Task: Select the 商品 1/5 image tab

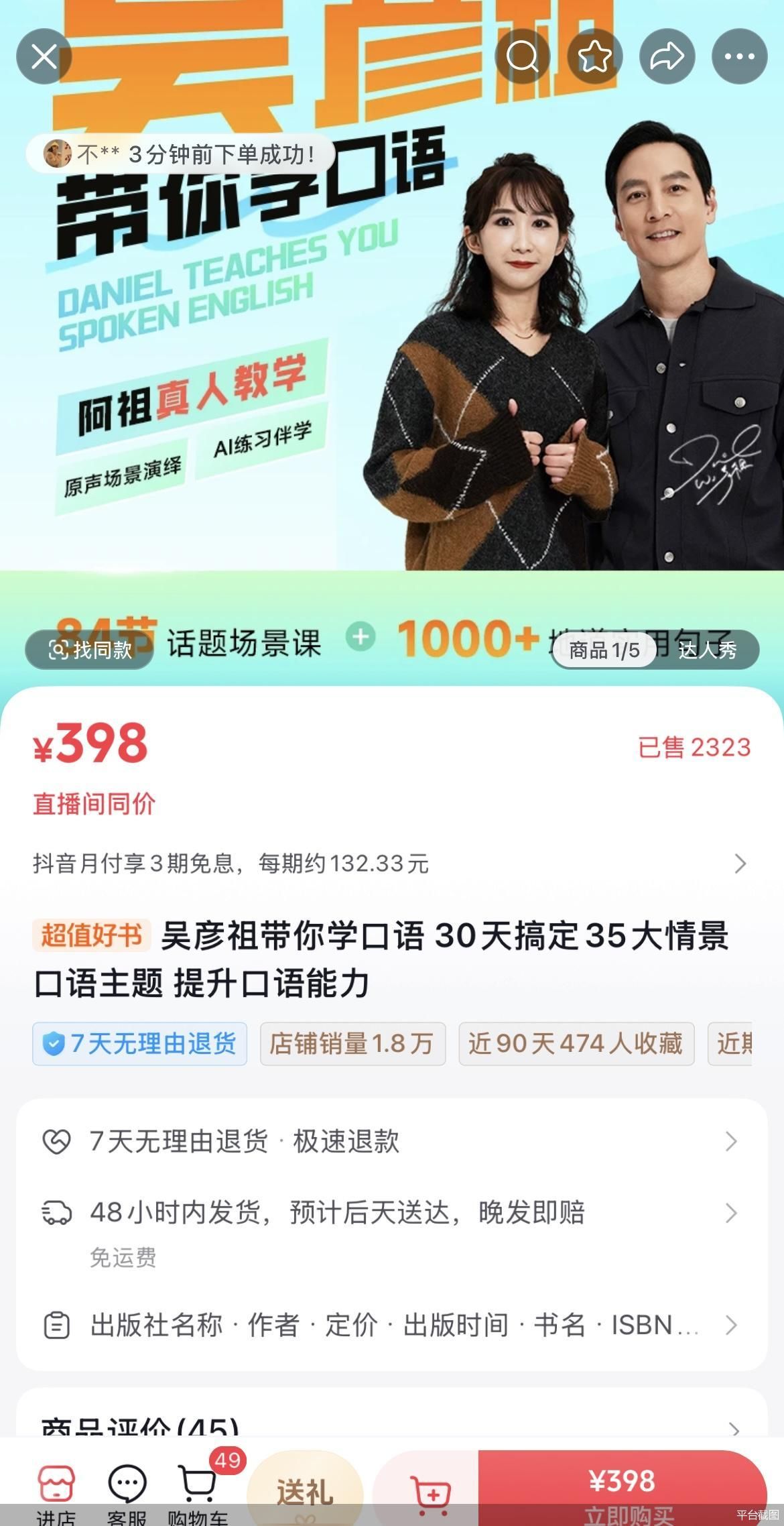Action: coord(604,649)
